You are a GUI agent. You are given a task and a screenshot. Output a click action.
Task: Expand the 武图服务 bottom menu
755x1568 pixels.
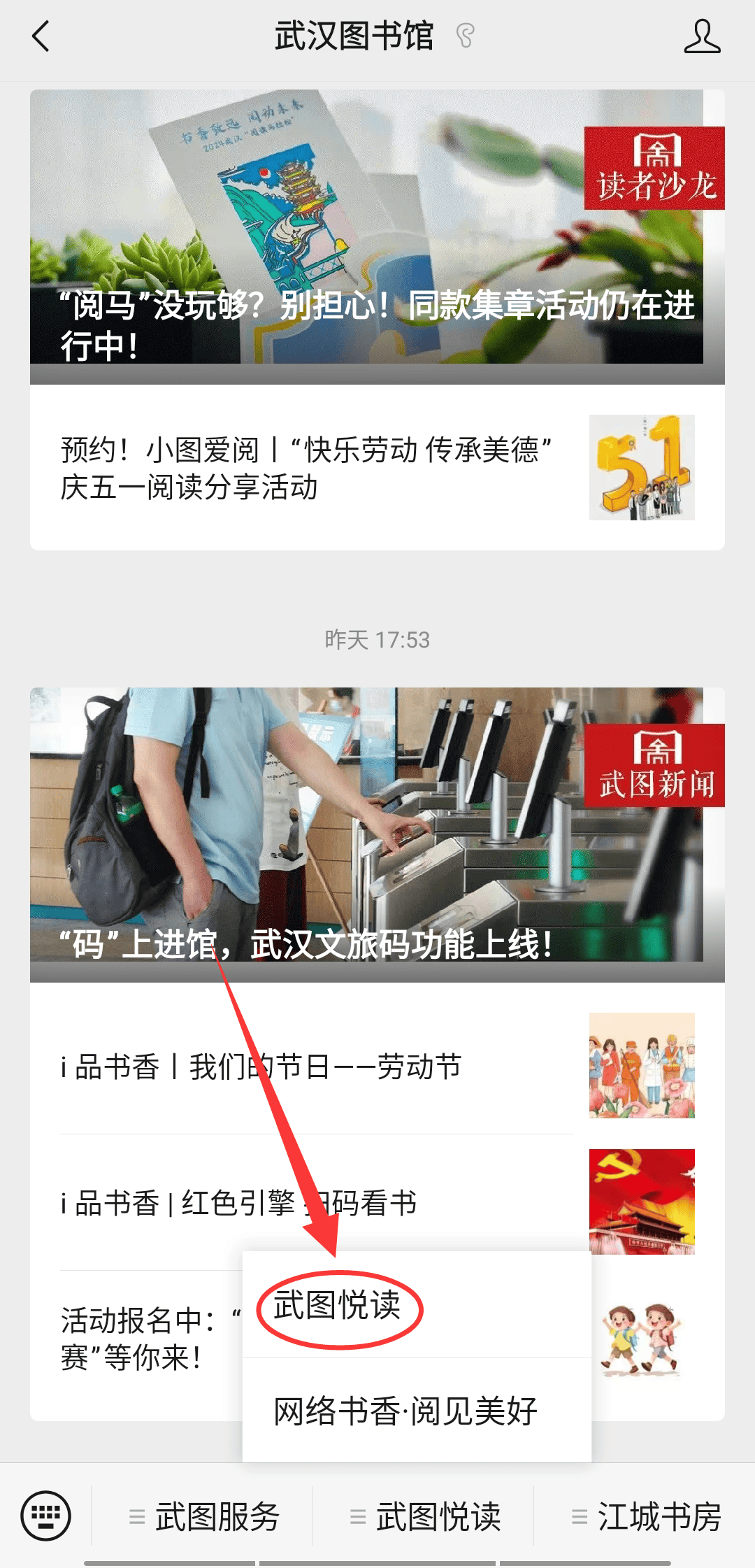(x=204, y=1516)
